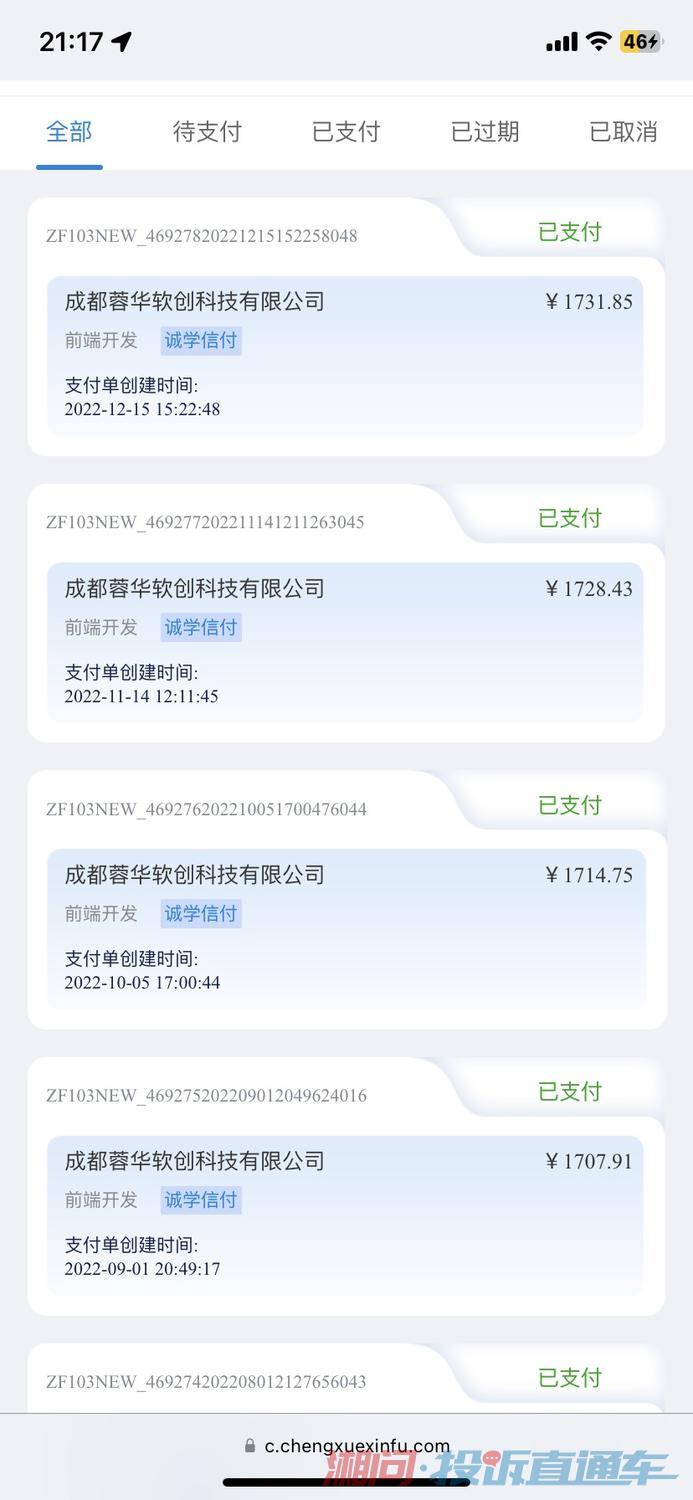The height and width of the screenshot is (1500, 693).
Task: Select the 全部 tab
Action: point(69,132)
